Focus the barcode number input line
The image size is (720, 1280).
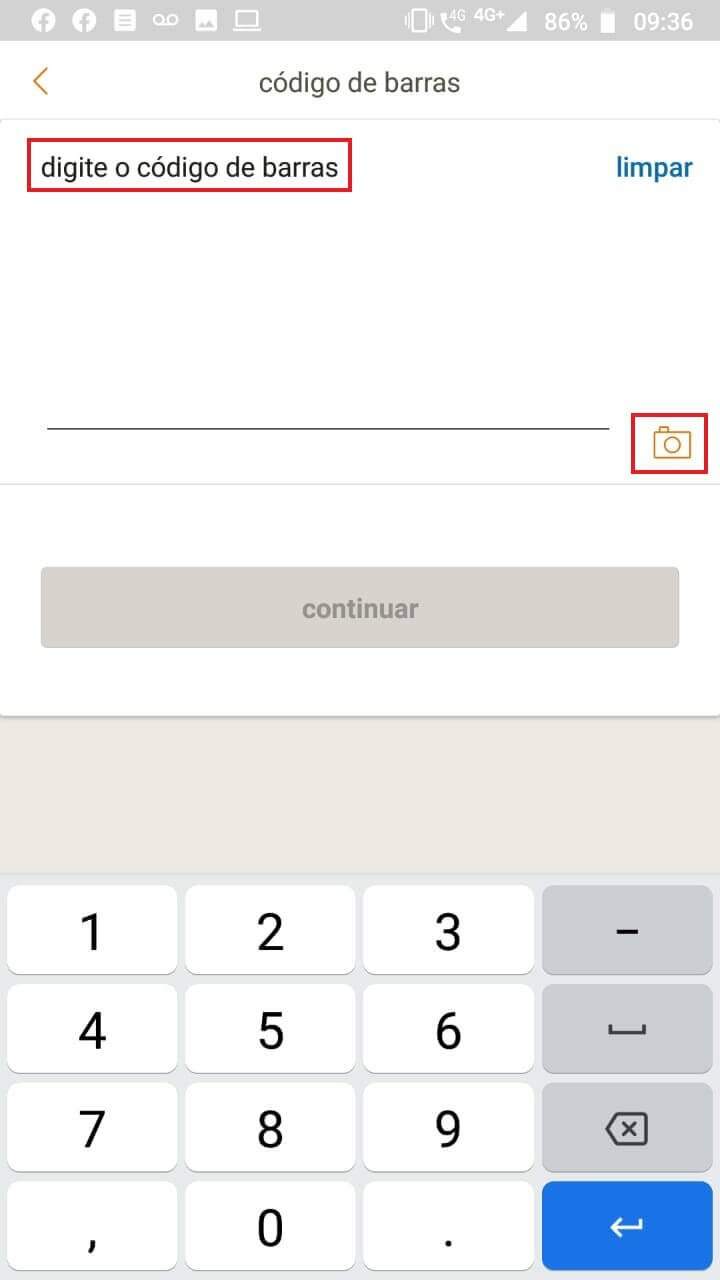[x=328, y=410]
